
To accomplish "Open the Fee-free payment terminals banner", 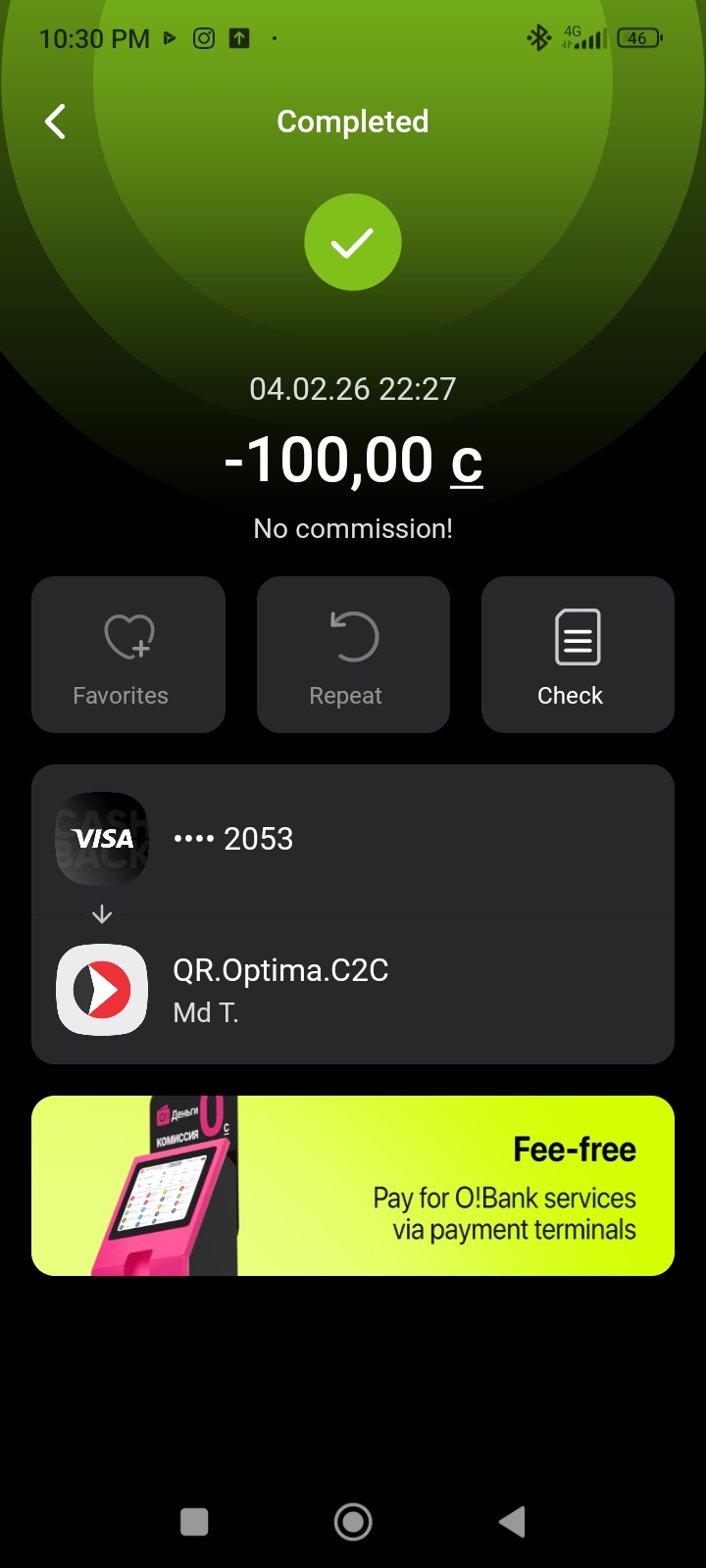I will 353,1186.
